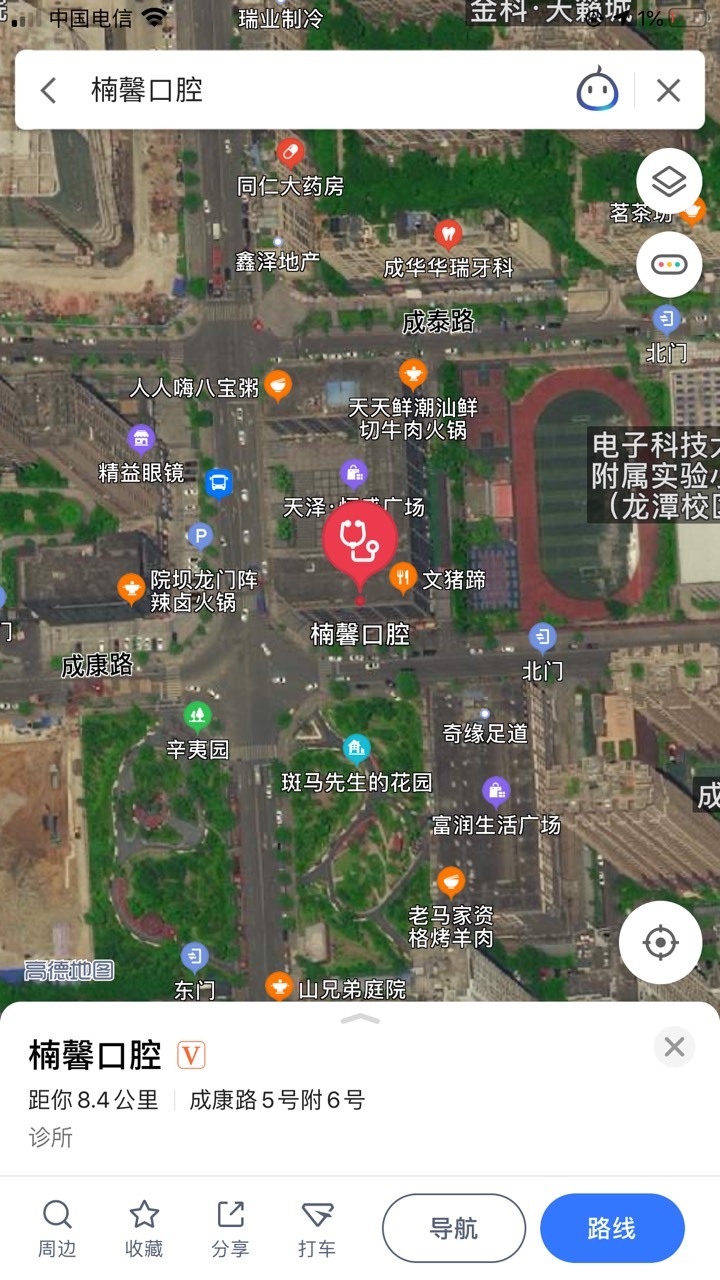
Task: Open the AI assistant robot icon
Action: pos(597,89)
